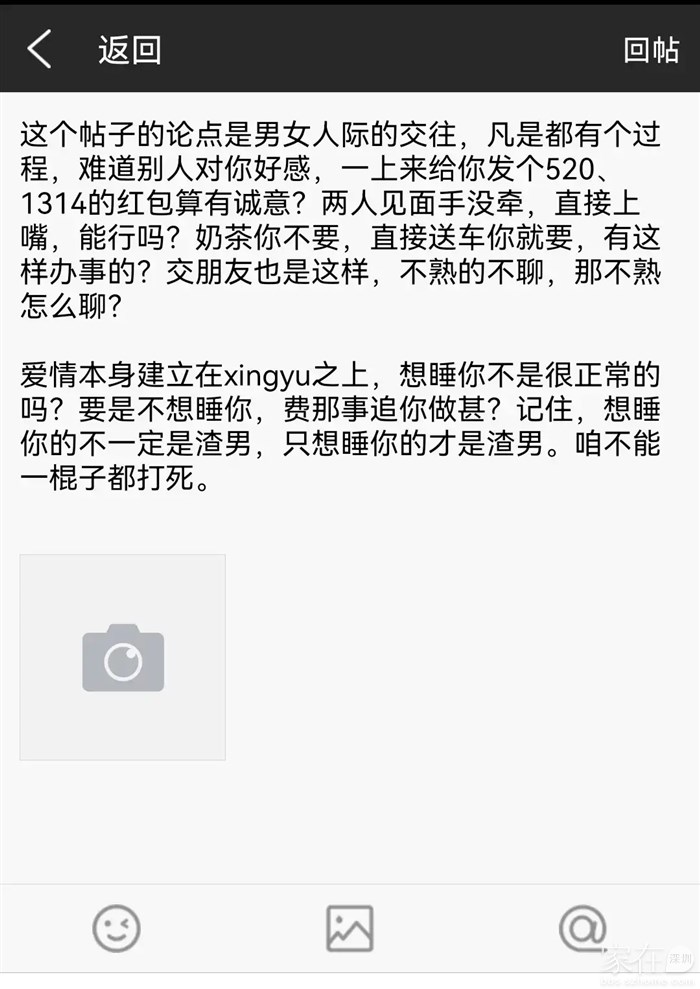Insert an image from the gallery icon
Screen dimensions: 700x989
[x=350, y=928]
